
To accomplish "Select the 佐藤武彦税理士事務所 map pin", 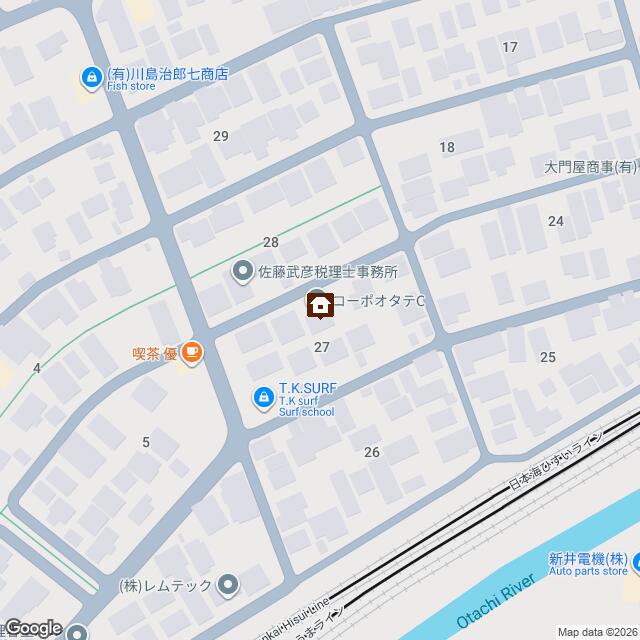I will tap(243, 271).
